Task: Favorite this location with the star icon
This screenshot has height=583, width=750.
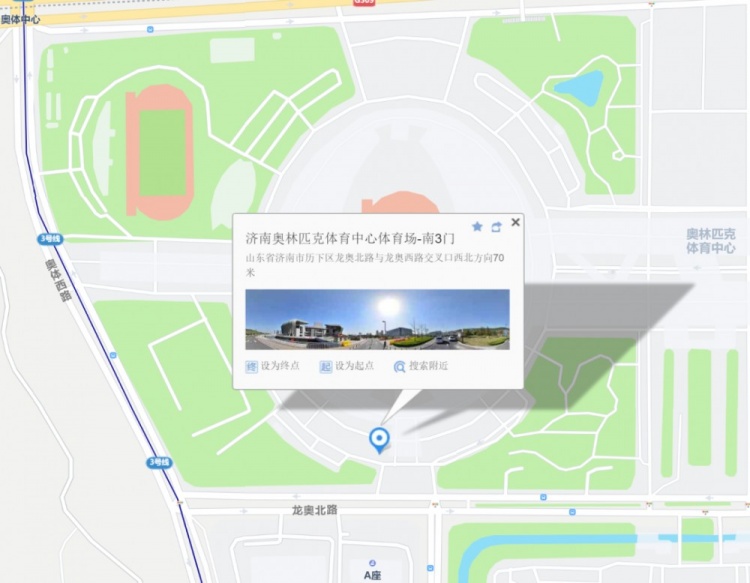Action: 477,227
